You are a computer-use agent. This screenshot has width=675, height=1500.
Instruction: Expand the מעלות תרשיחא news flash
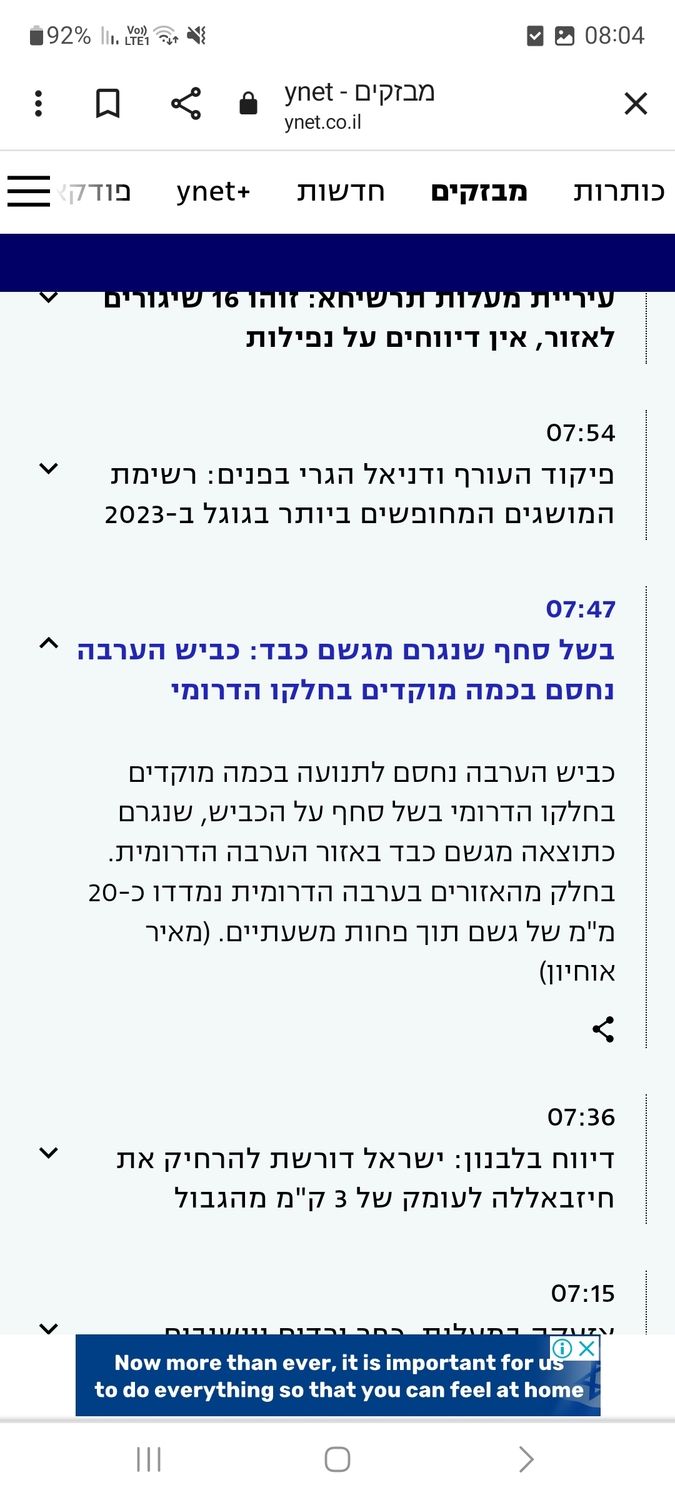click(48, 297)
